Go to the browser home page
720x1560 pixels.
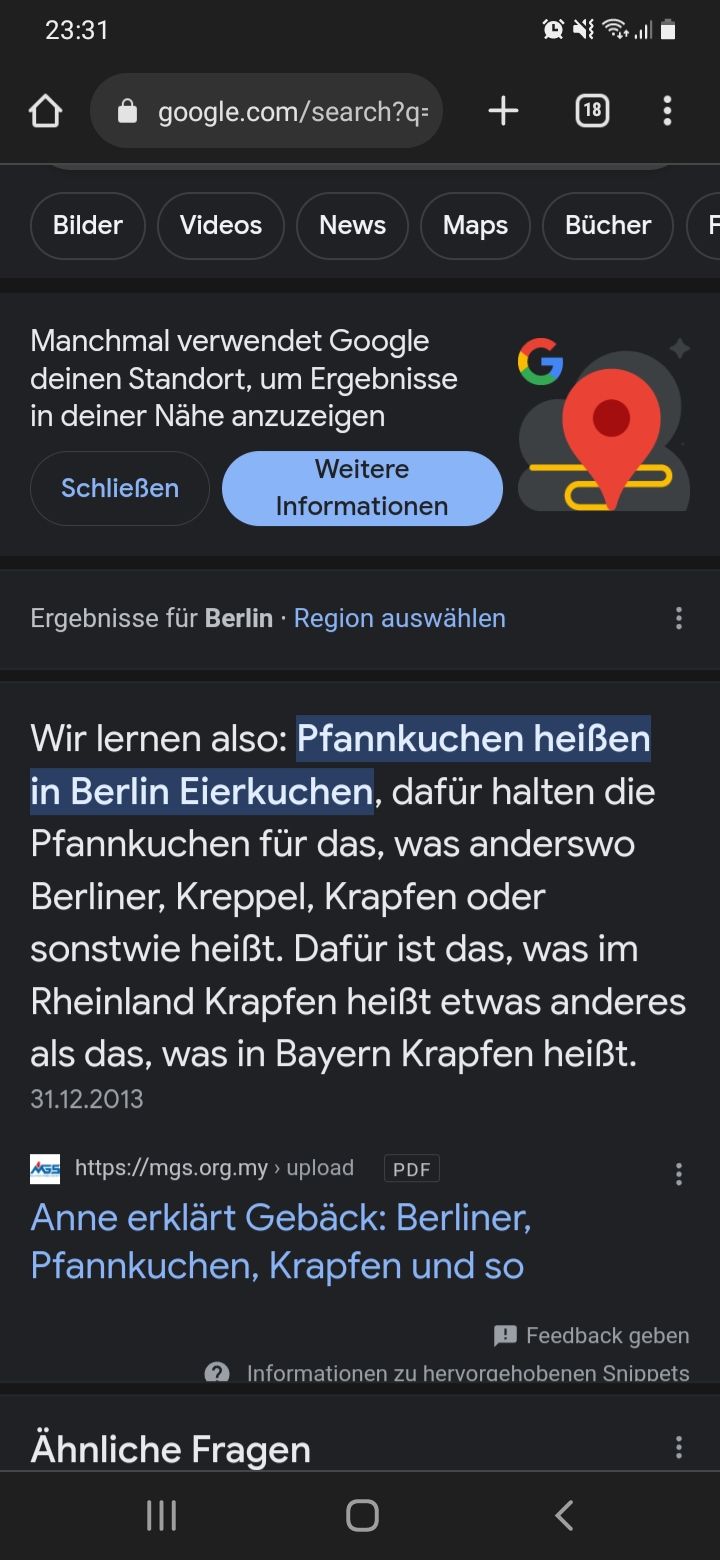[46, 111]
